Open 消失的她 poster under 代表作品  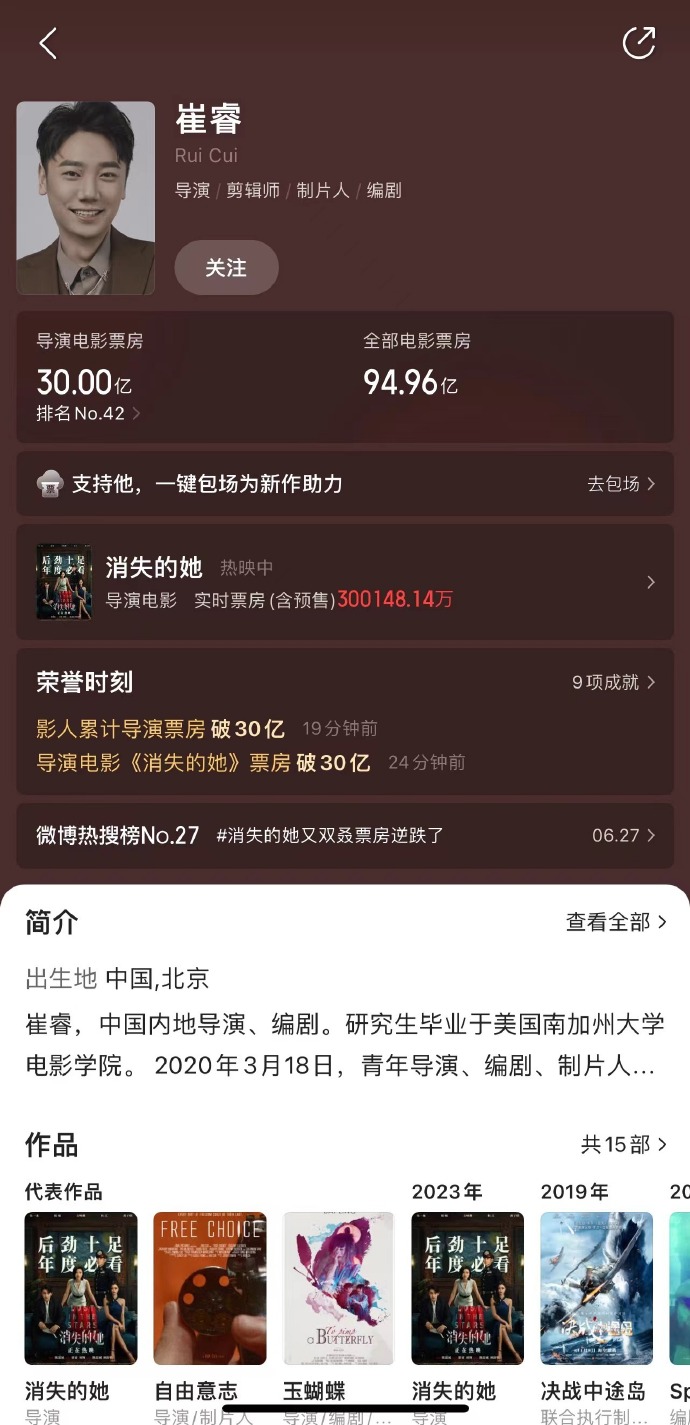[x=81, y=1288]
